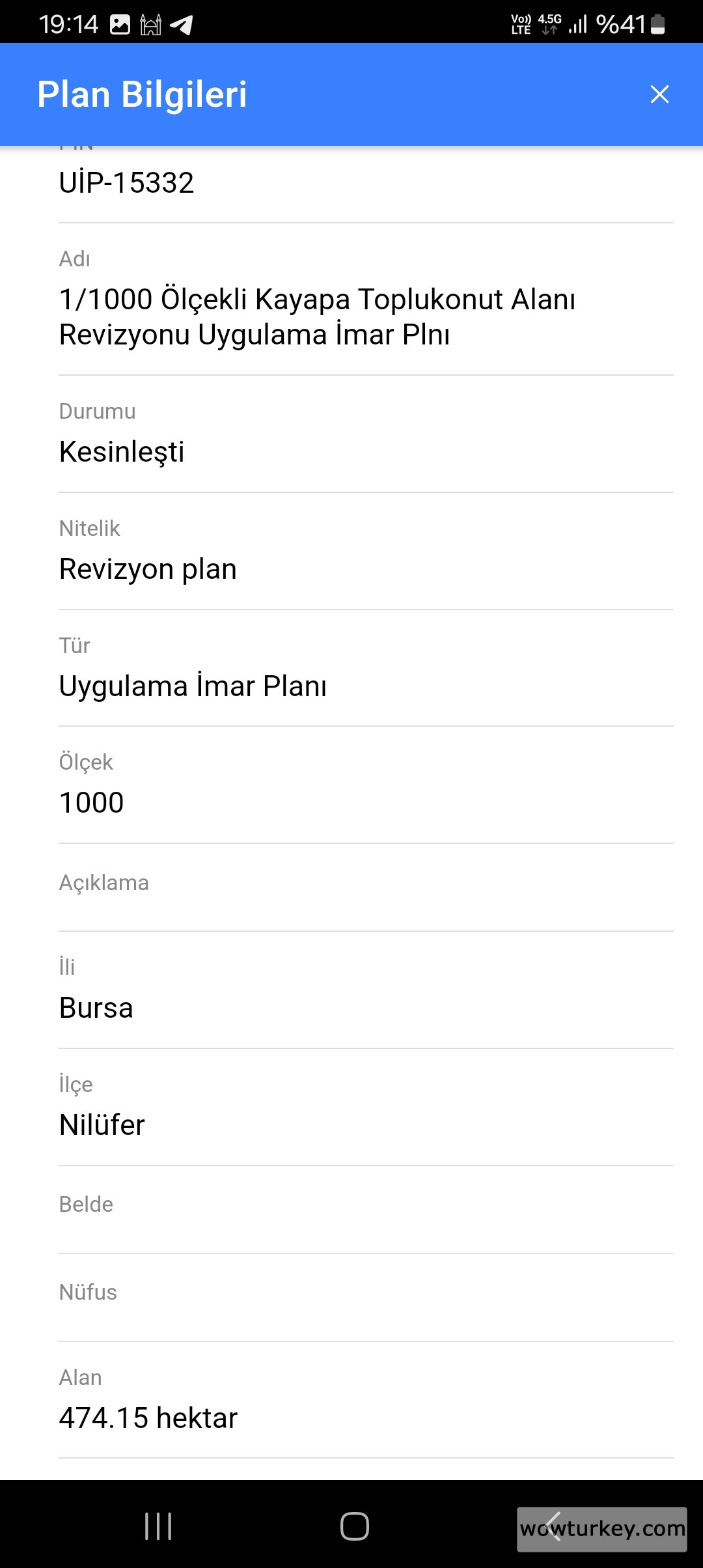This screenshot has width=703, height=1568.
Task: Close the Plan Bilgileri dialog
Action: pyautogui.click(x=660, y=94)
